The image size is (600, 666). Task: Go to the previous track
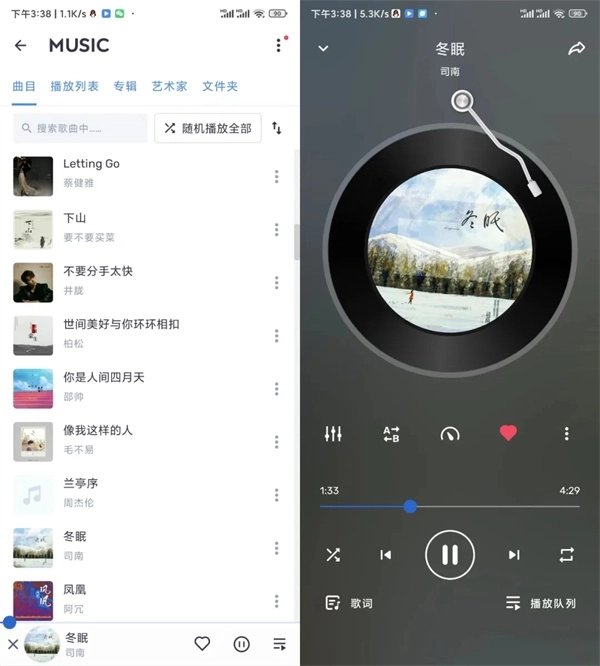pos(386,555)
